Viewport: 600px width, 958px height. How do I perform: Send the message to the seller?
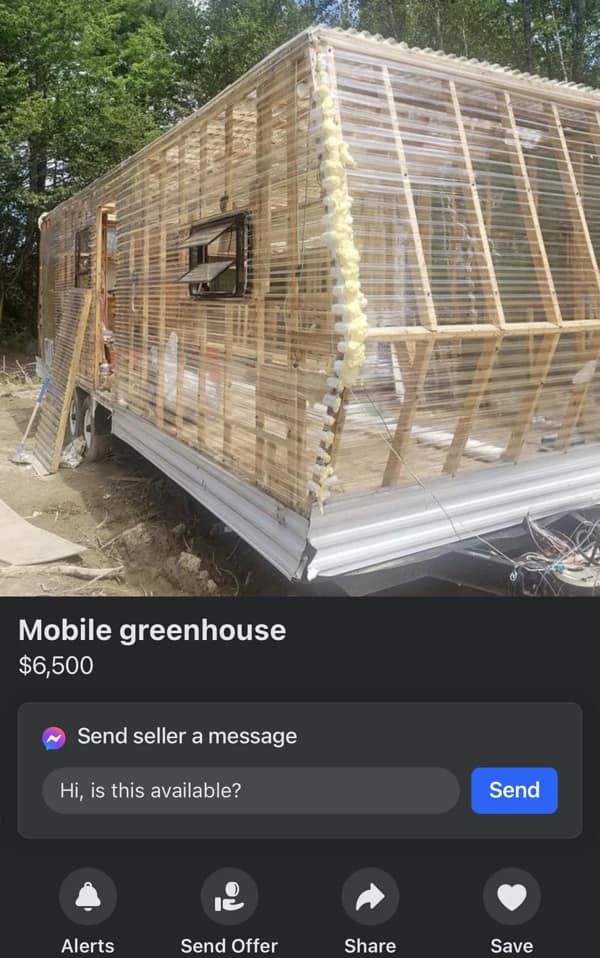click(x=514, y=790)
